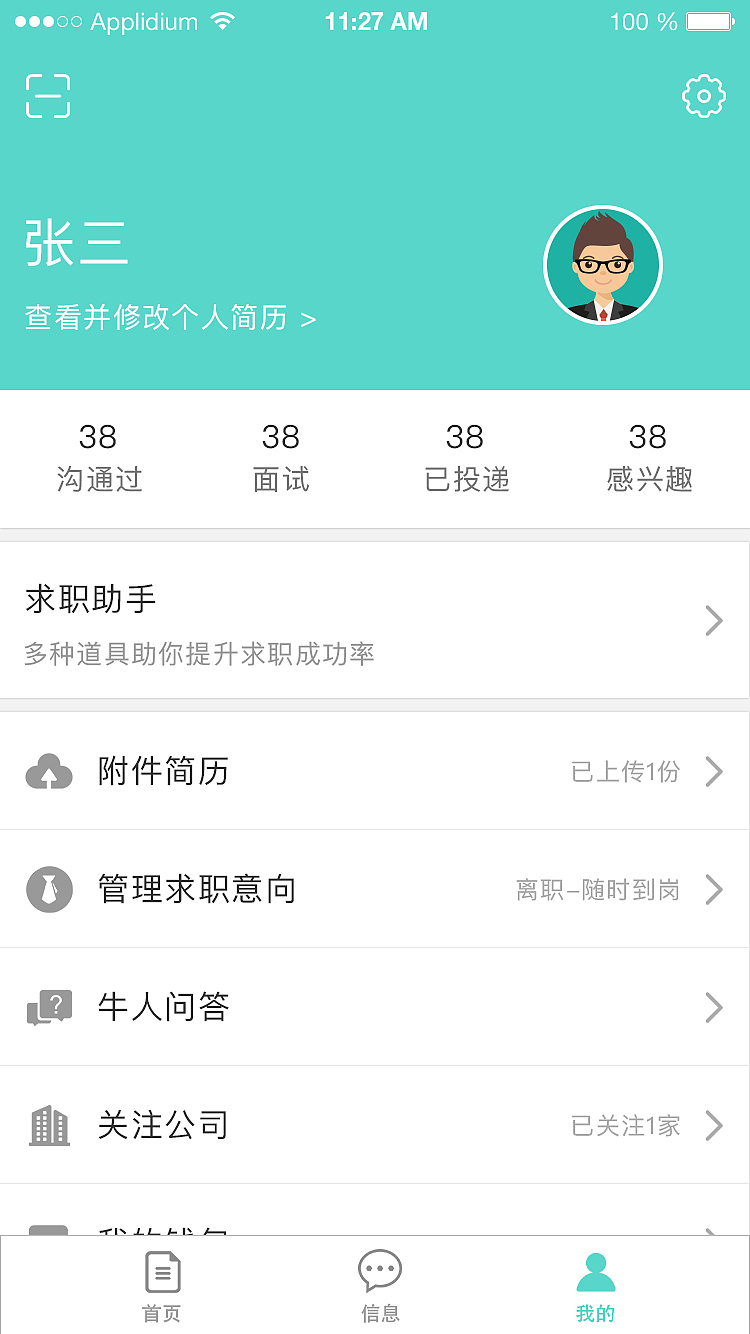The width and height of the screenshot is (750, 1334).
Task: Open the chevron next to 已关注1家
Action: [x=714, y=1125]
